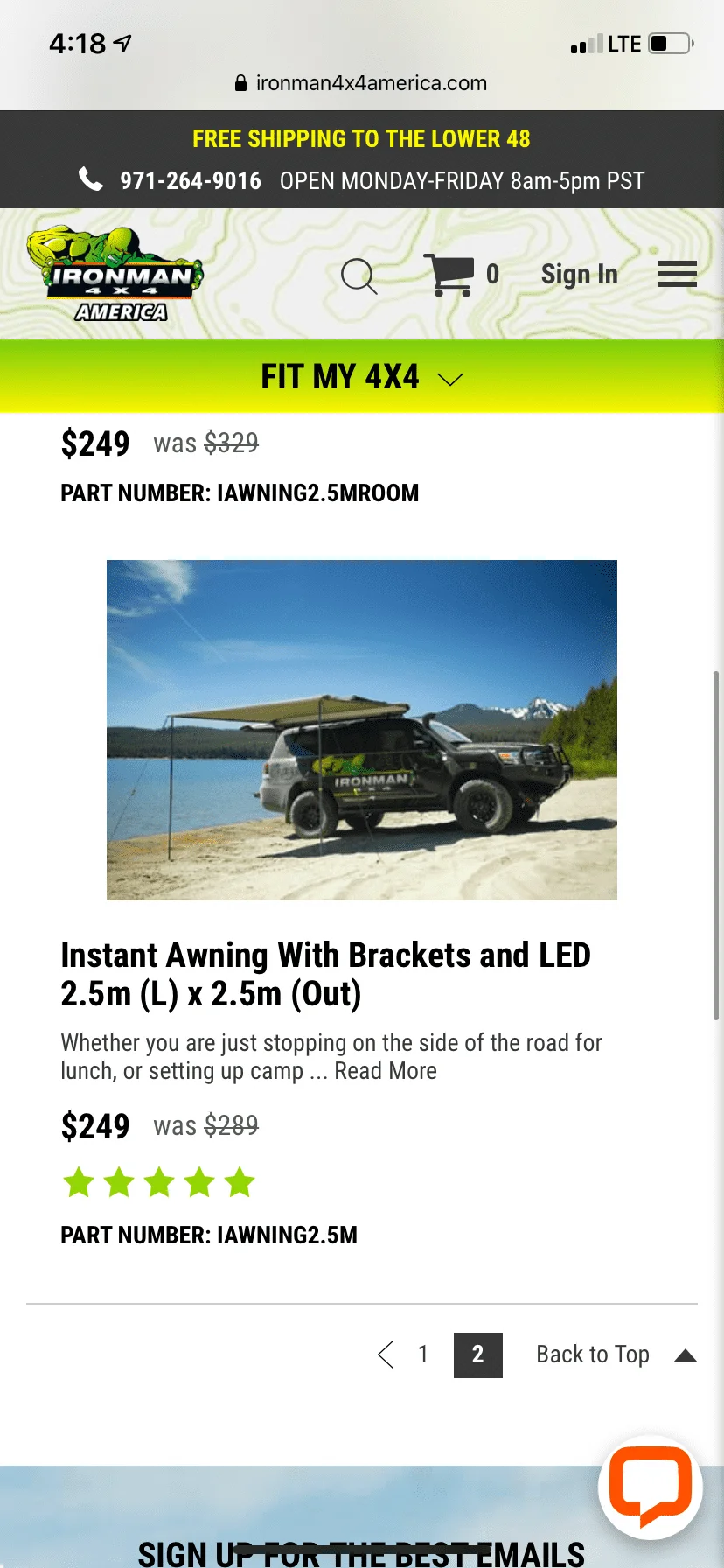This screenshot has width=724, height=1568.
Task: View the shopping cart
Action: (x=449, y=275)
